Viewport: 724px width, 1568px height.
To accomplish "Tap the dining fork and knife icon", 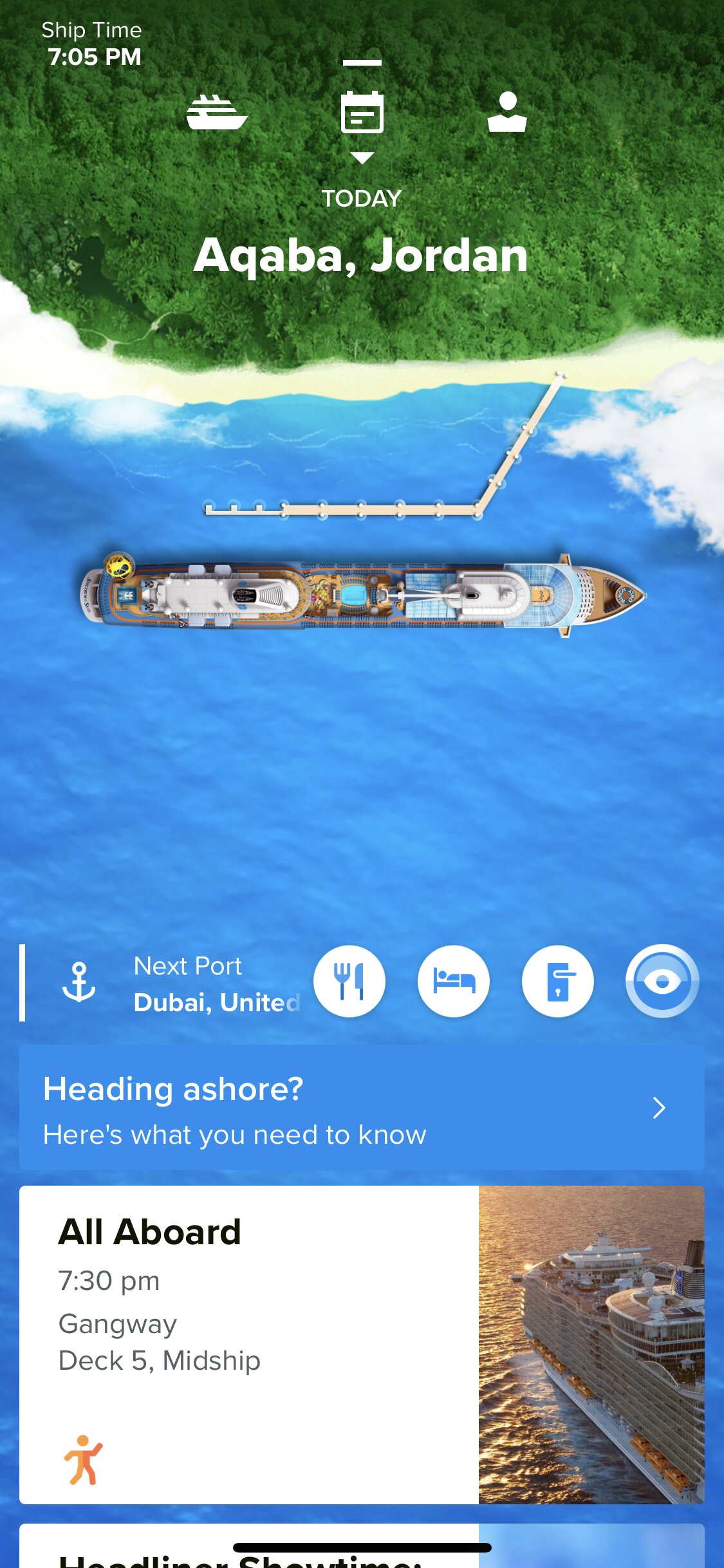I will (349, 982).
